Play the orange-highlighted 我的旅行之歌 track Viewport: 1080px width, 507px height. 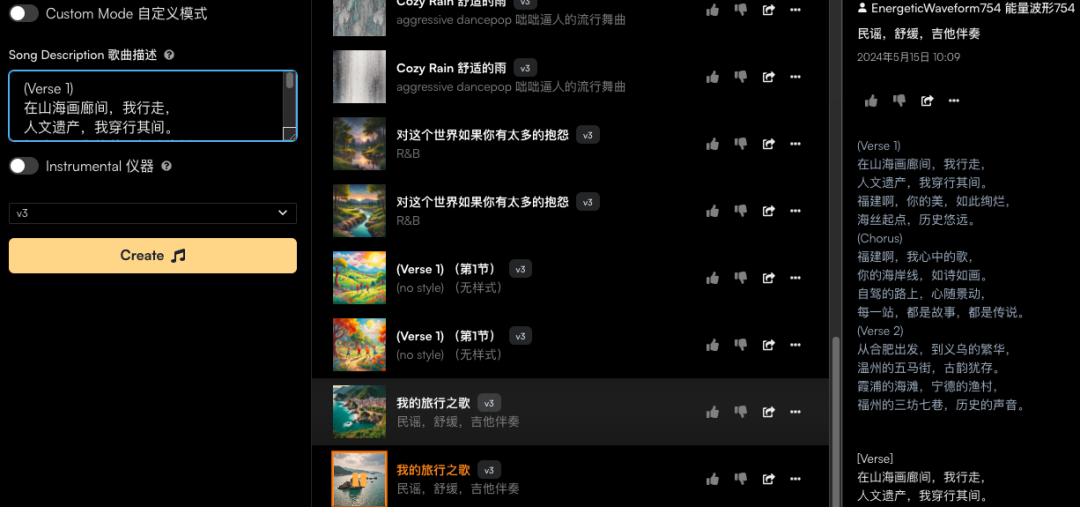(359, 479)
